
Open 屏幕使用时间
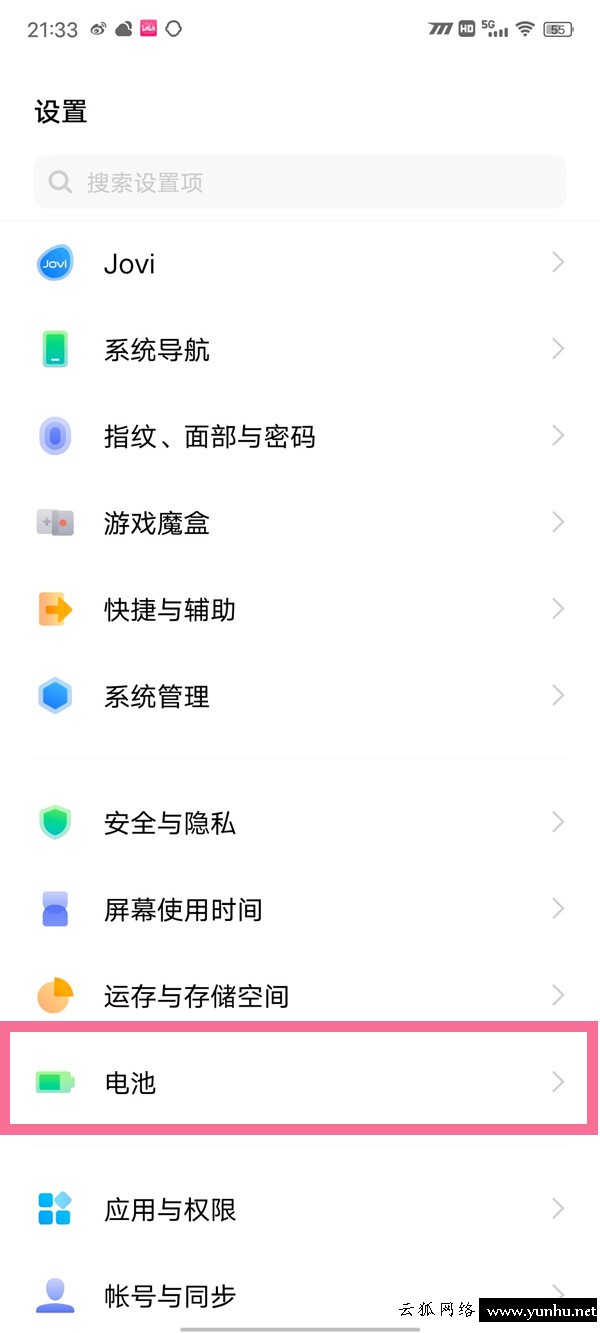pyautogui.click(x=300, y=910)
